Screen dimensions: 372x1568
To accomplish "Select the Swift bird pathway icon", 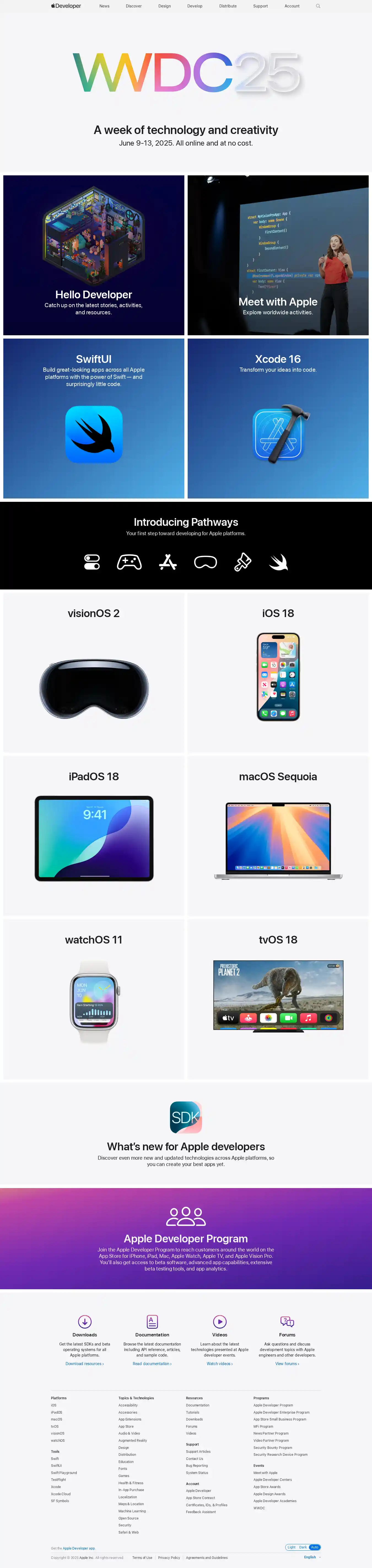I will pos(278,562).
